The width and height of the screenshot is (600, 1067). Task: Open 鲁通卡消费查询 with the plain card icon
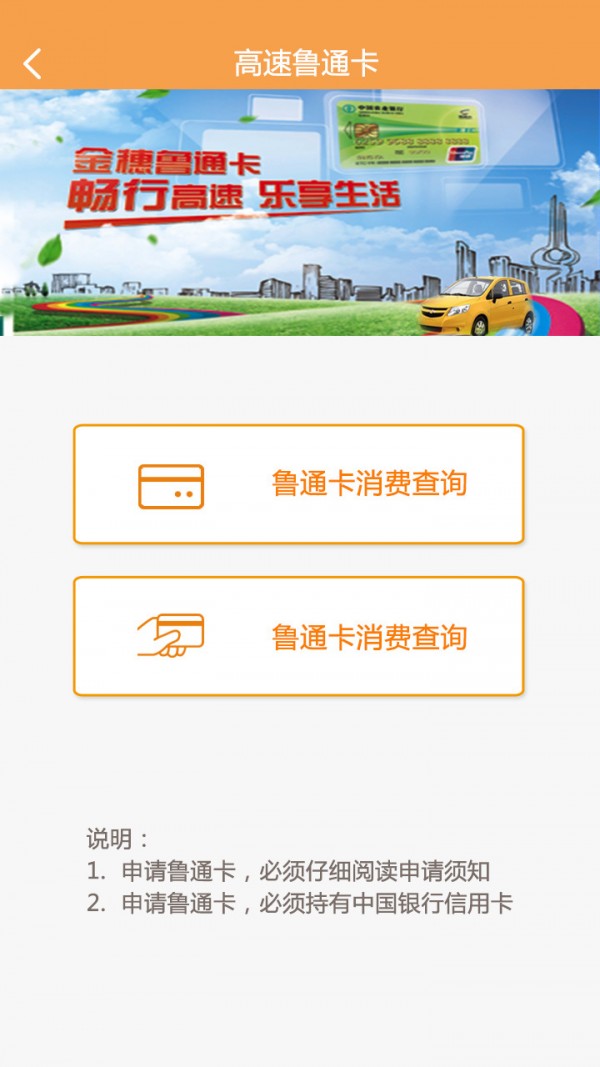298,484
